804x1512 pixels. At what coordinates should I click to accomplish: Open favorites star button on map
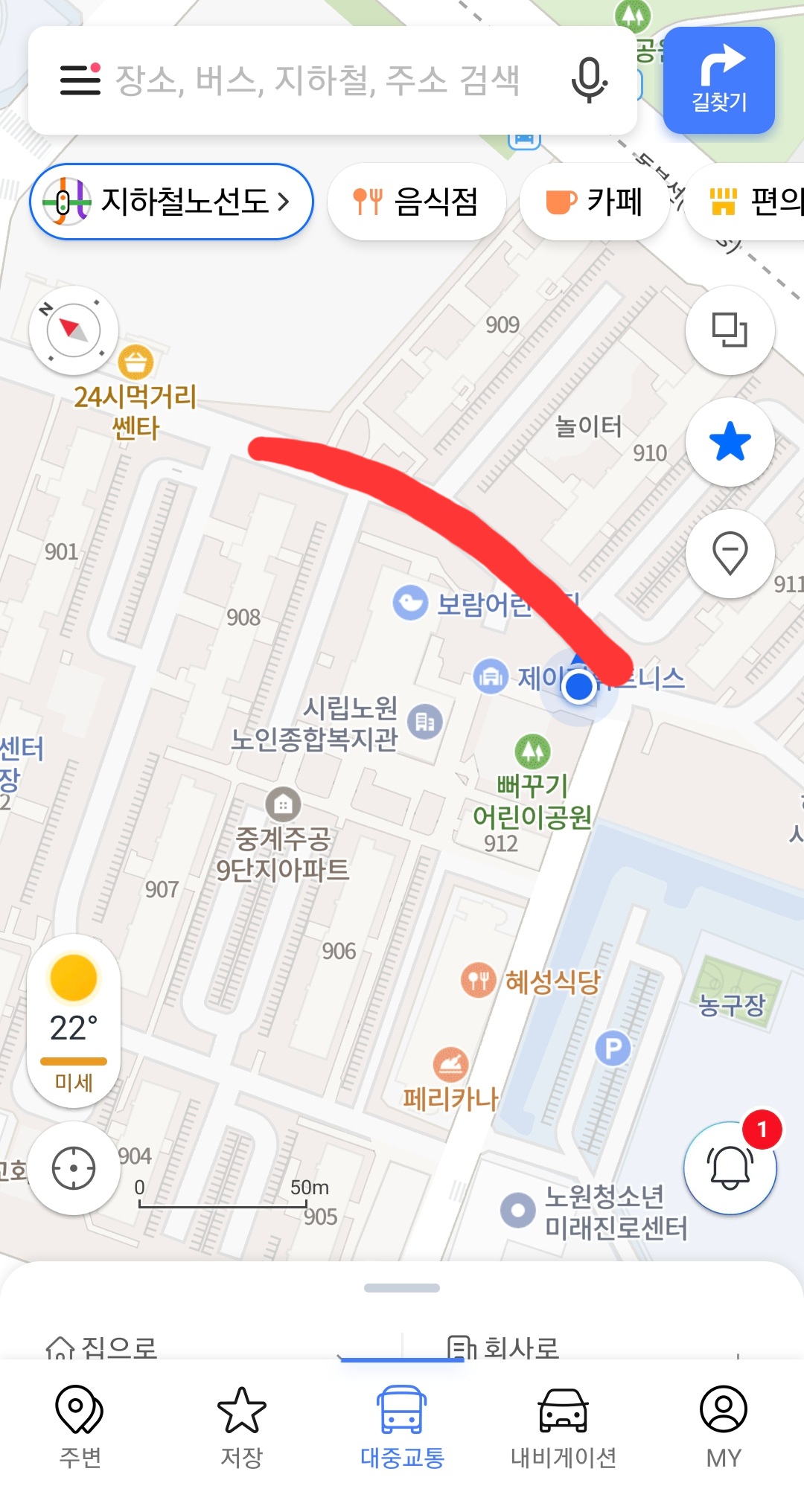730,442
